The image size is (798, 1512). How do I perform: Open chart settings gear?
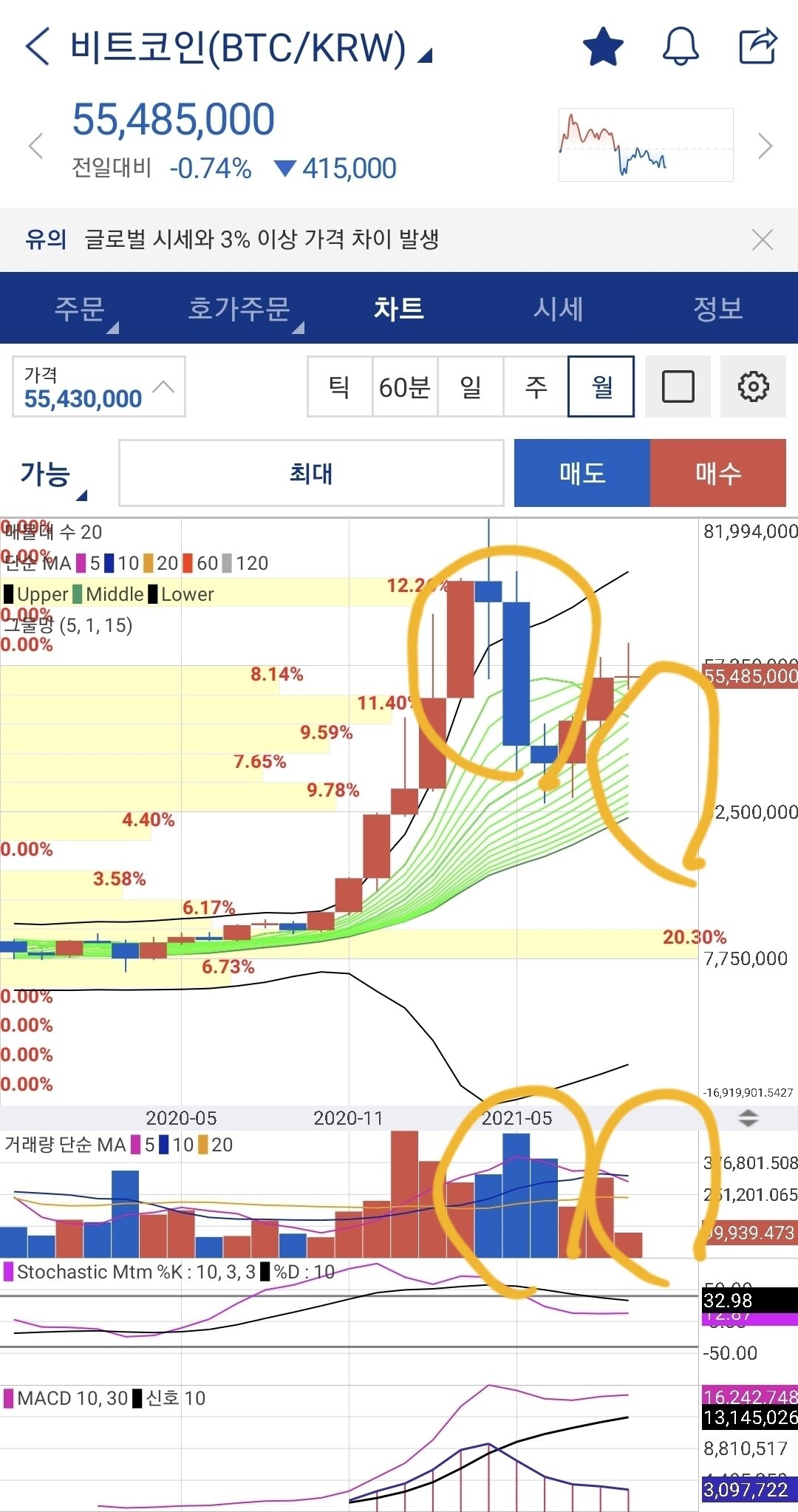pyautogui.click(x=753, y=386)
